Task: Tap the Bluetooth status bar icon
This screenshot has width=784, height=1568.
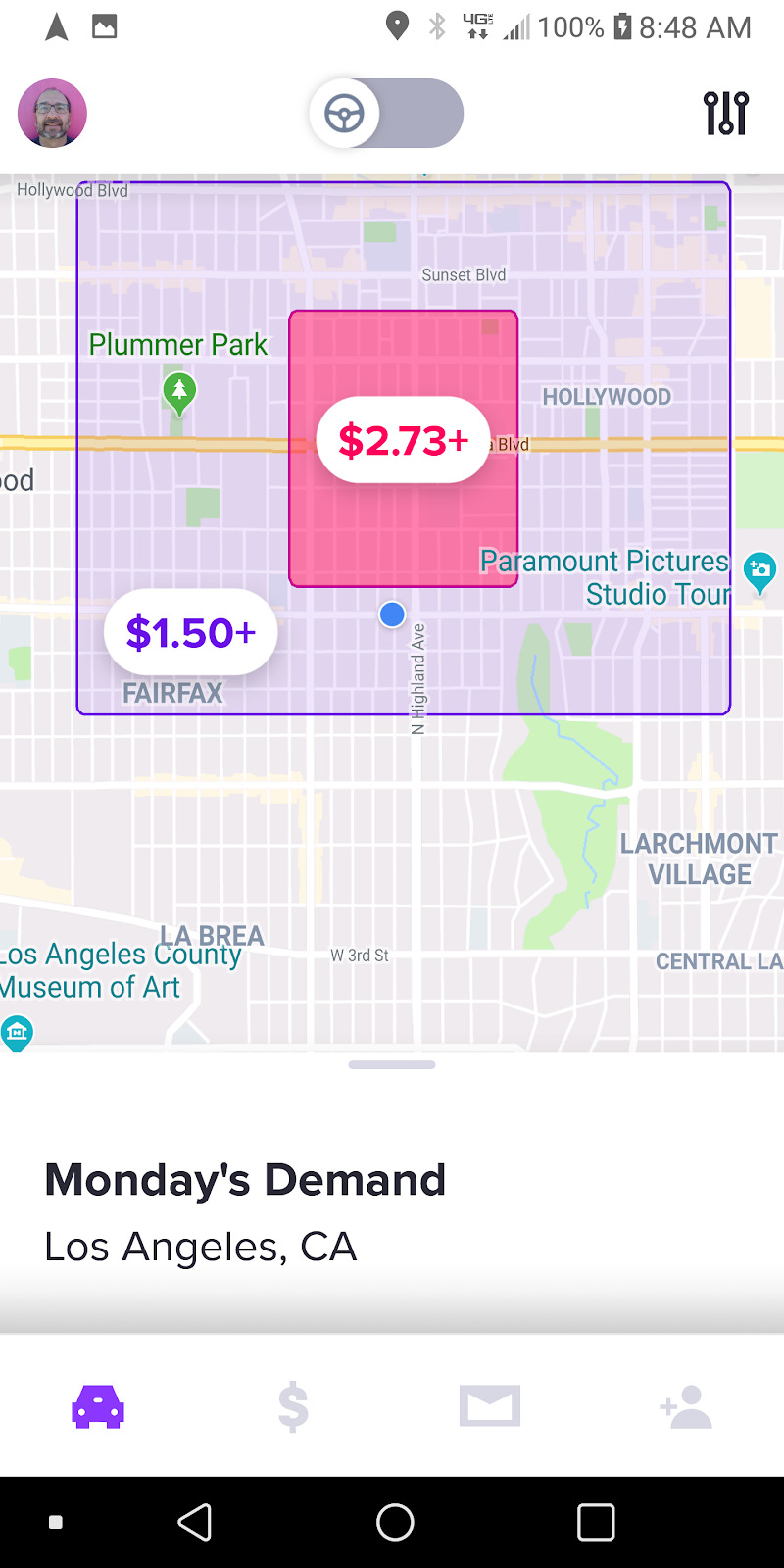Action: pos(438,26)
